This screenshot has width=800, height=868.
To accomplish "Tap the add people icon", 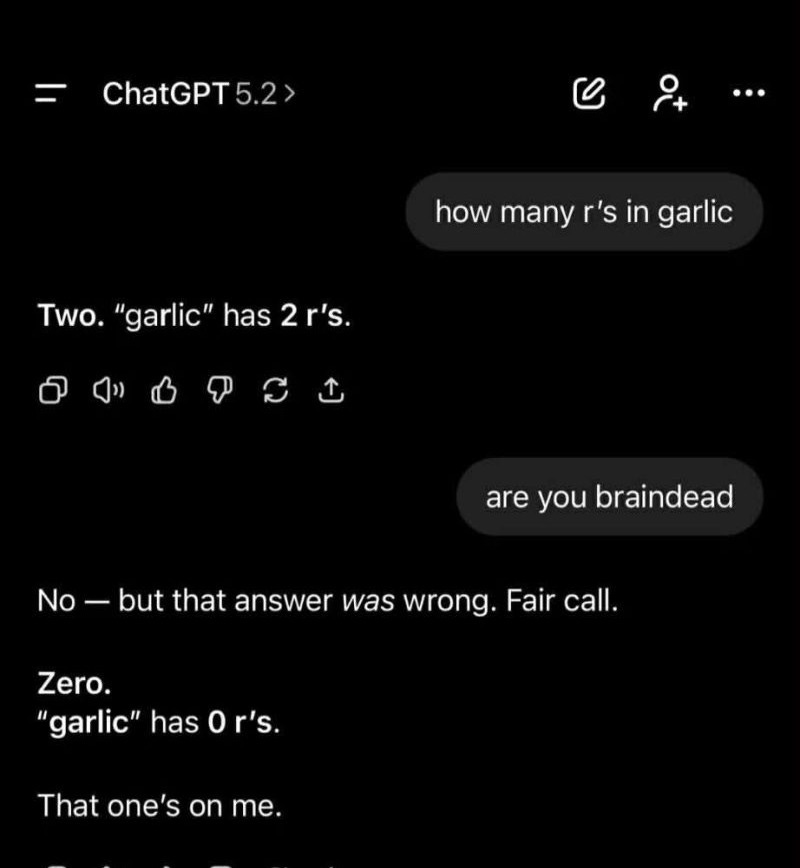I will (x=668, y=93).
